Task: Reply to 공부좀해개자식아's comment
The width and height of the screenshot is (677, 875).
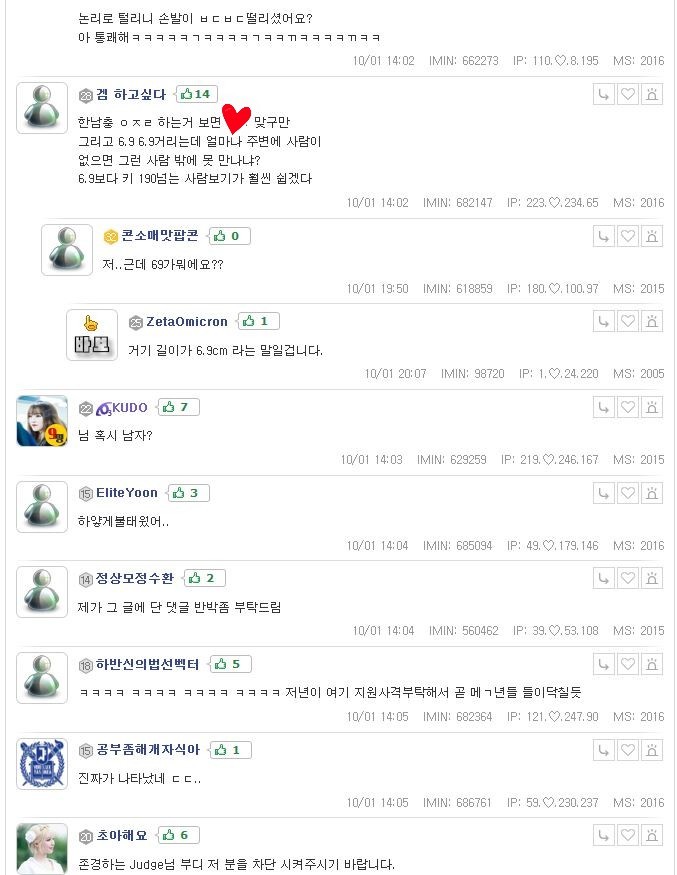Action: click(x=603, y=750)
